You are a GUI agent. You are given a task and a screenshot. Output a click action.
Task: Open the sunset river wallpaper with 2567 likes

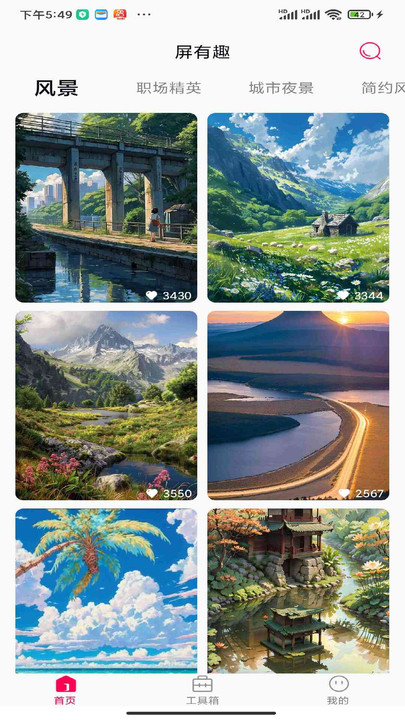(x=298, y=405)
